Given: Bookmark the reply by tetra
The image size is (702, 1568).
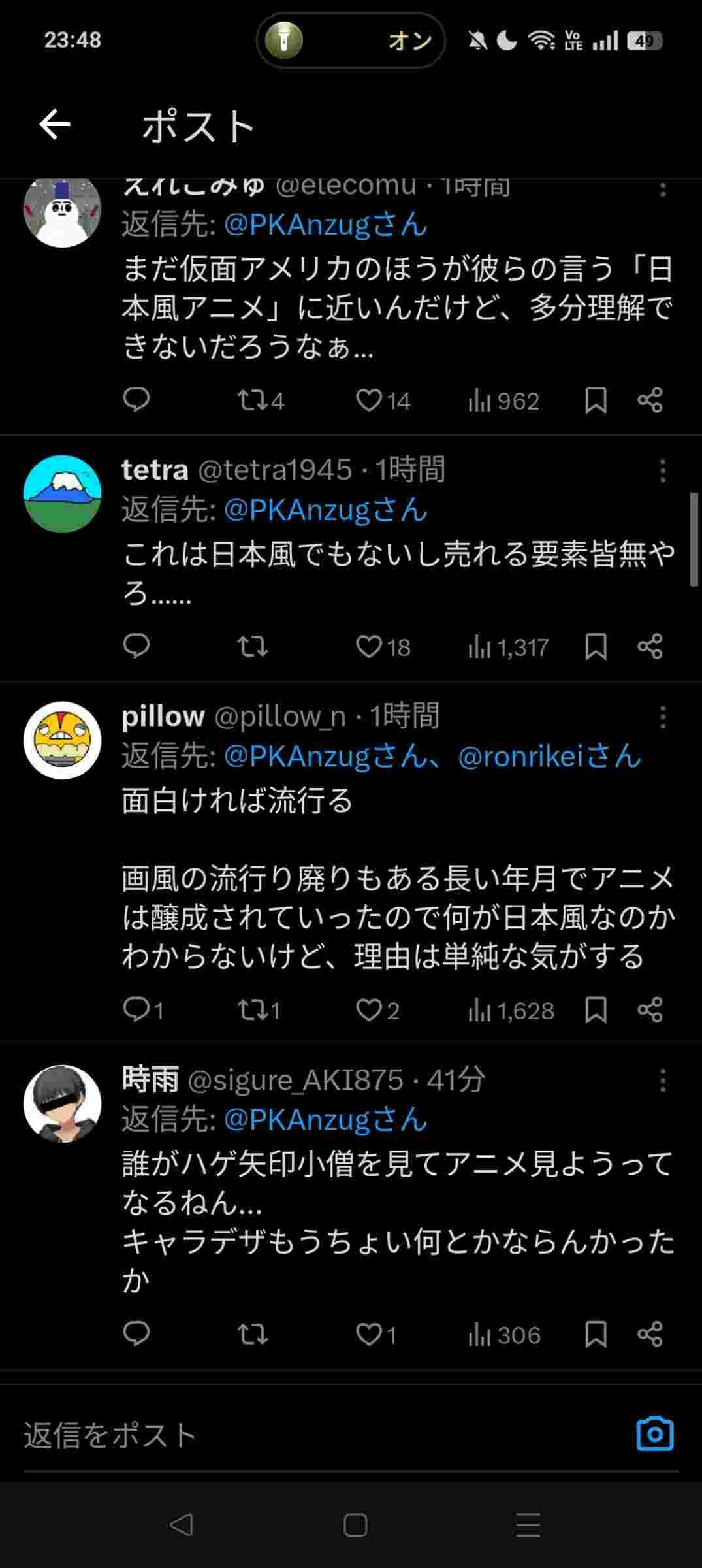Looking at the screenshot, I should coord(596,647).
